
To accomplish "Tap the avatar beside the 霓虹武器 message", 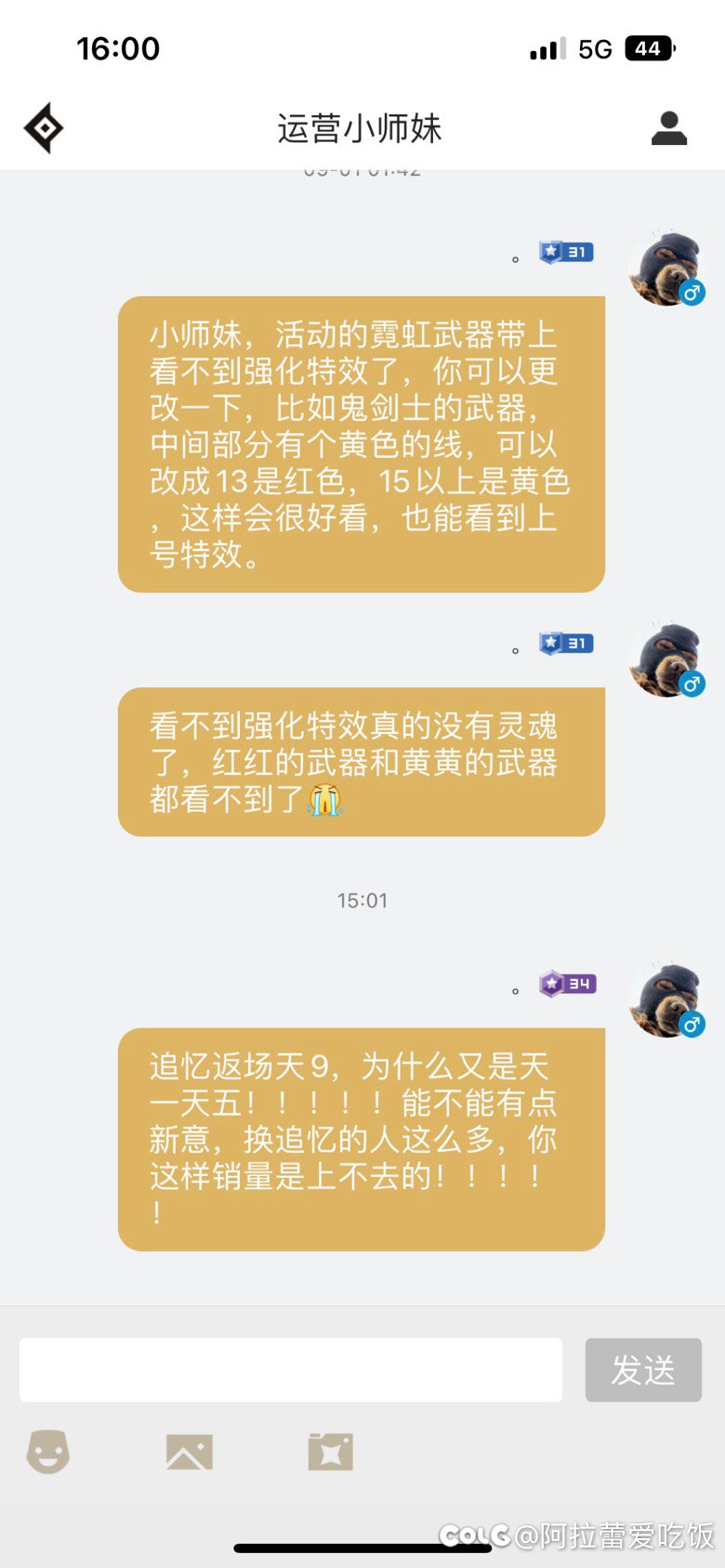I will (666, 268).
